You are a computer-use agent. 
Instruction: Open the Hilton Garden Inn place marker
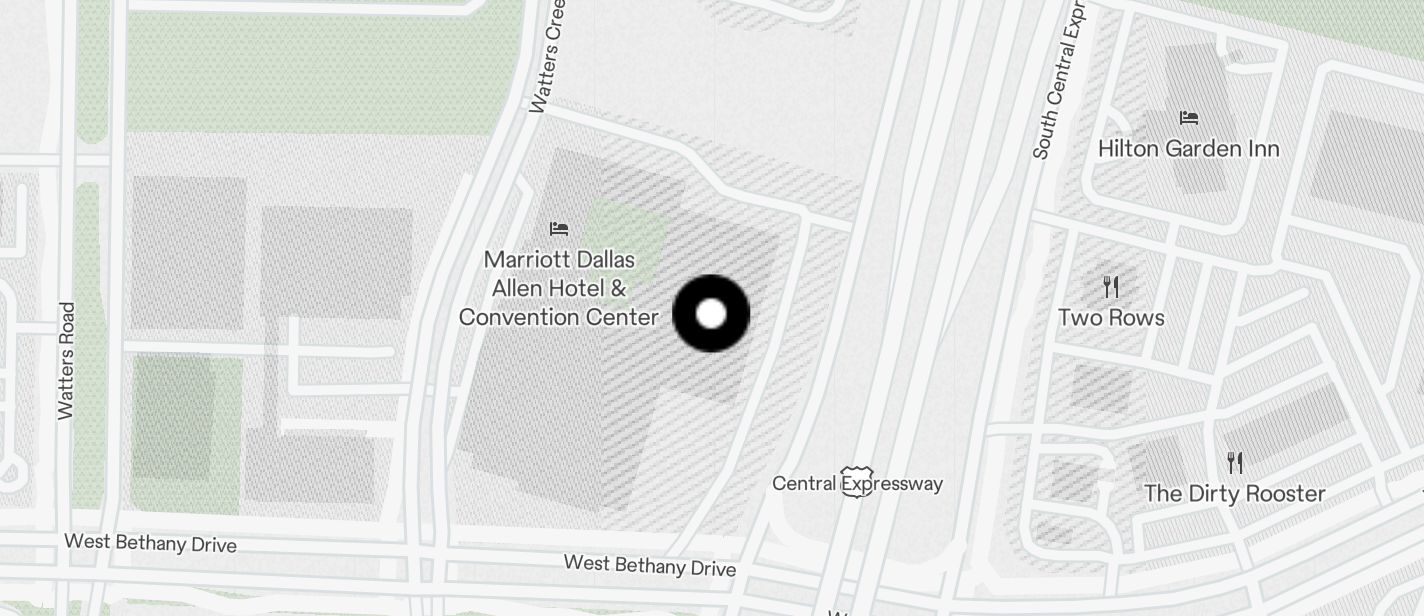(1188, 118)
